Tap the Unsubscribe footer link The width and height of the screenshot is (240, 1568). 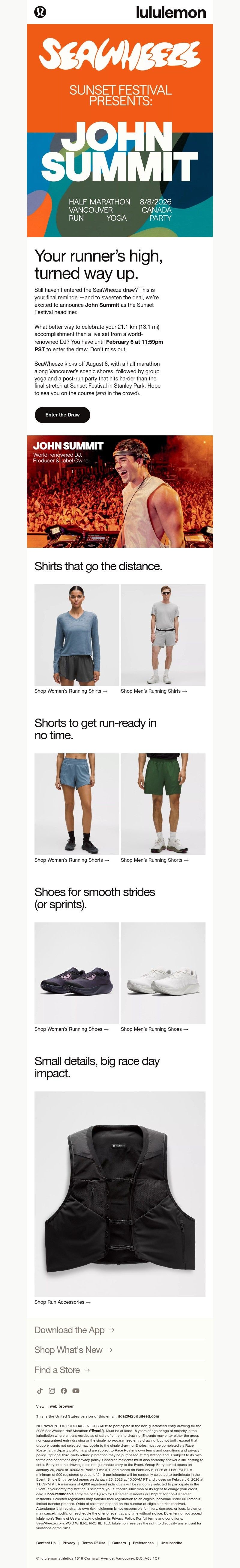pos(171,1543)
